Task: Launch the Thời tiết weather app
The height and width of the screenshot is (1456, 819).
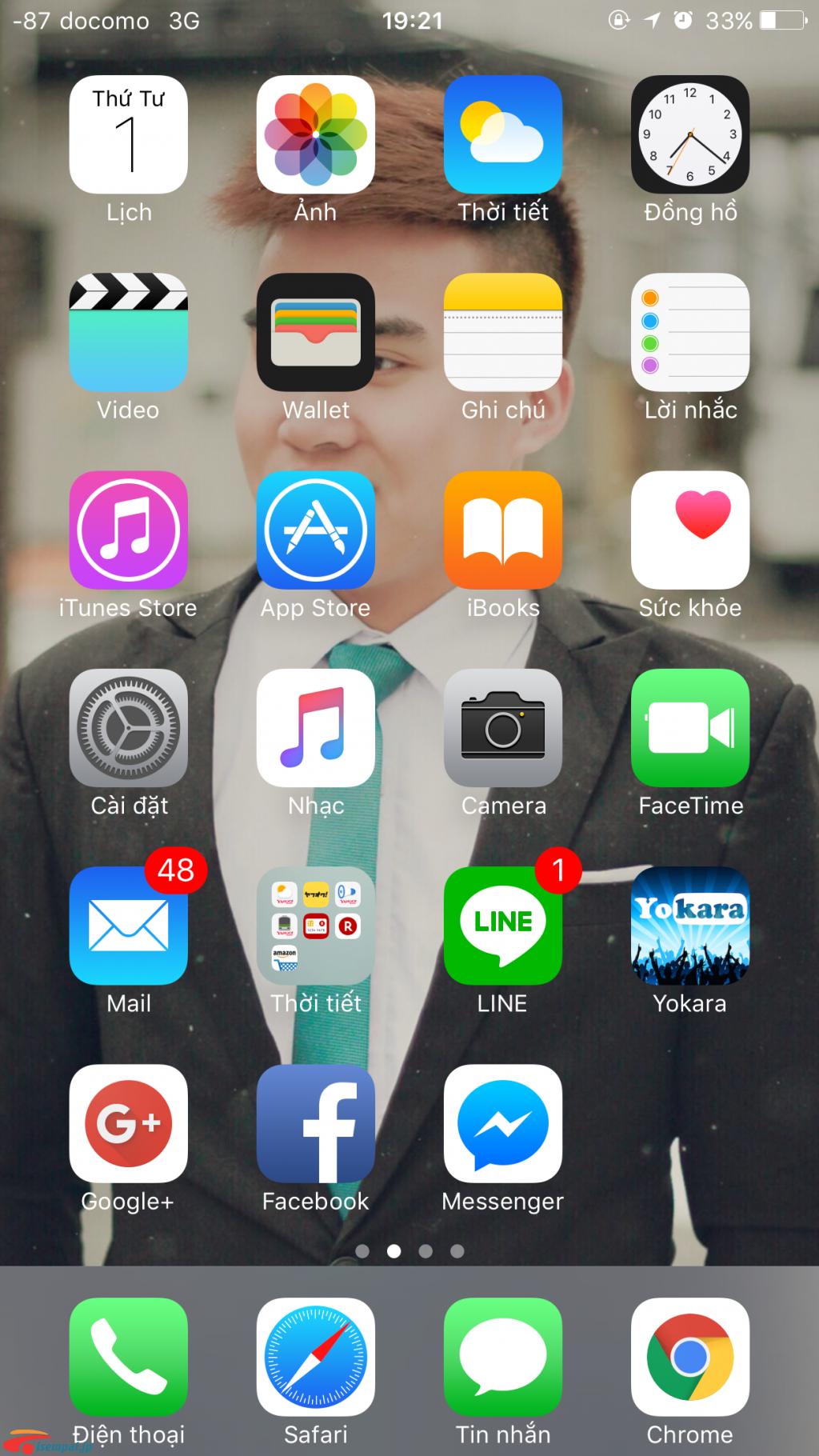Action: tap(502, 134)
